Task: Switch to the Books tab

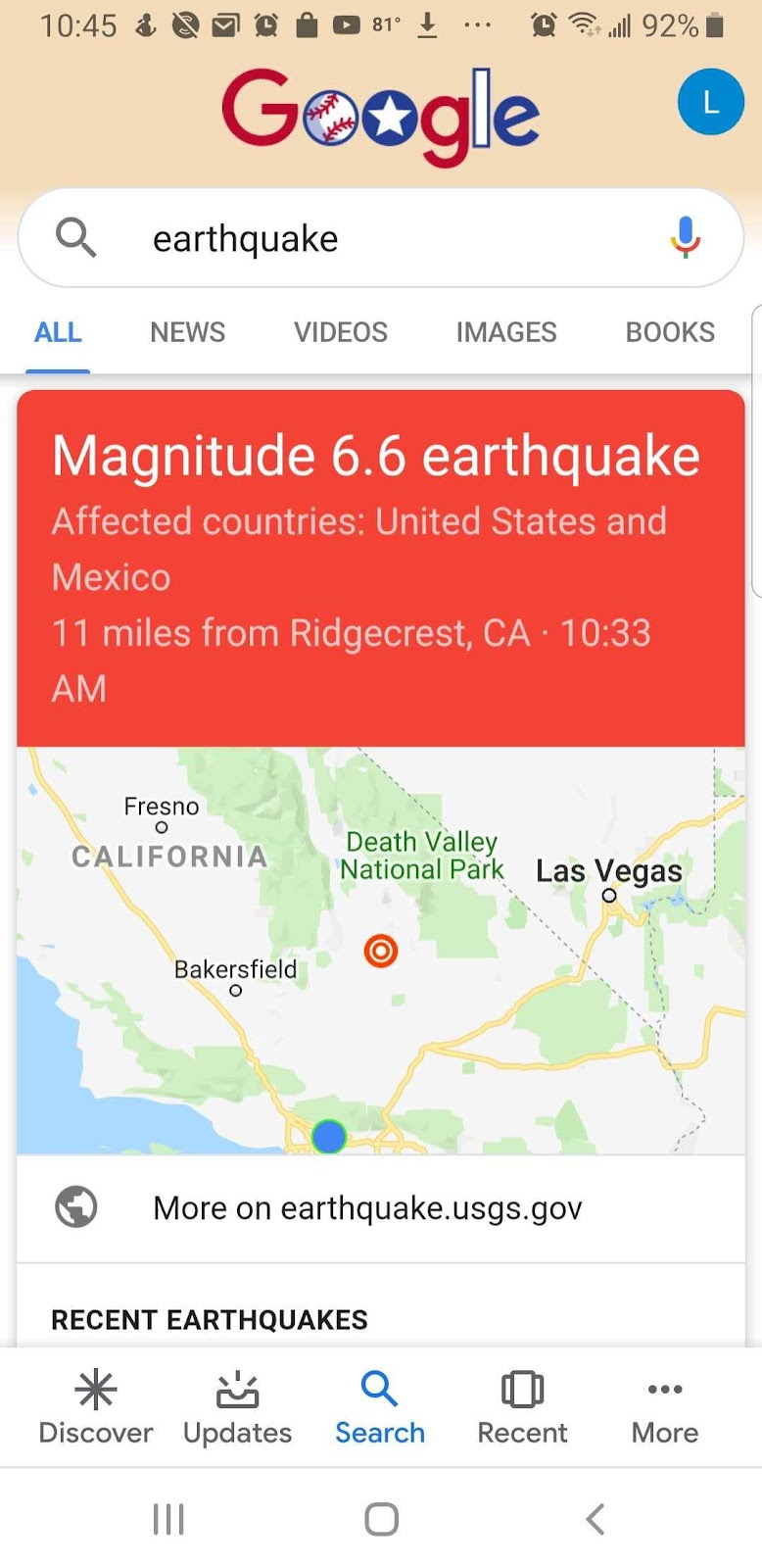Action: 670,332
